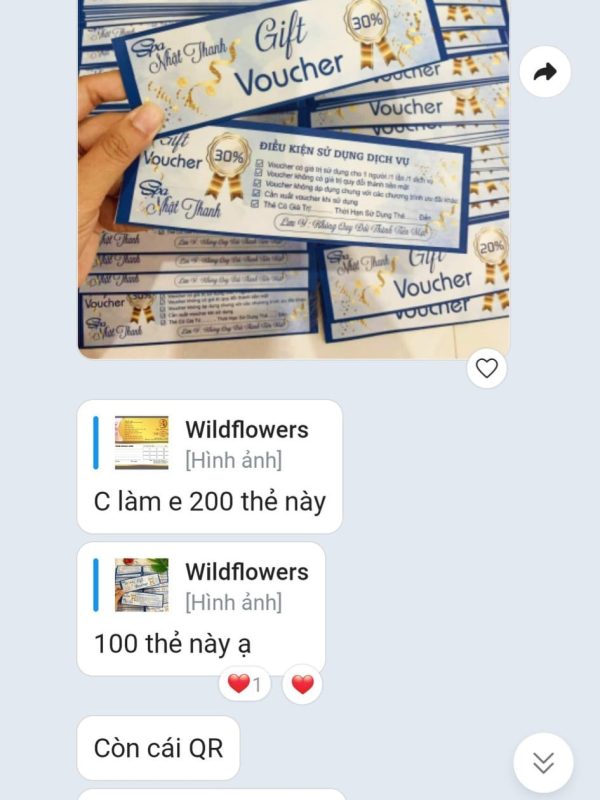Open quoted image in '200 thẻ này' message
The image size is (600, 800).
coord(142,443)
